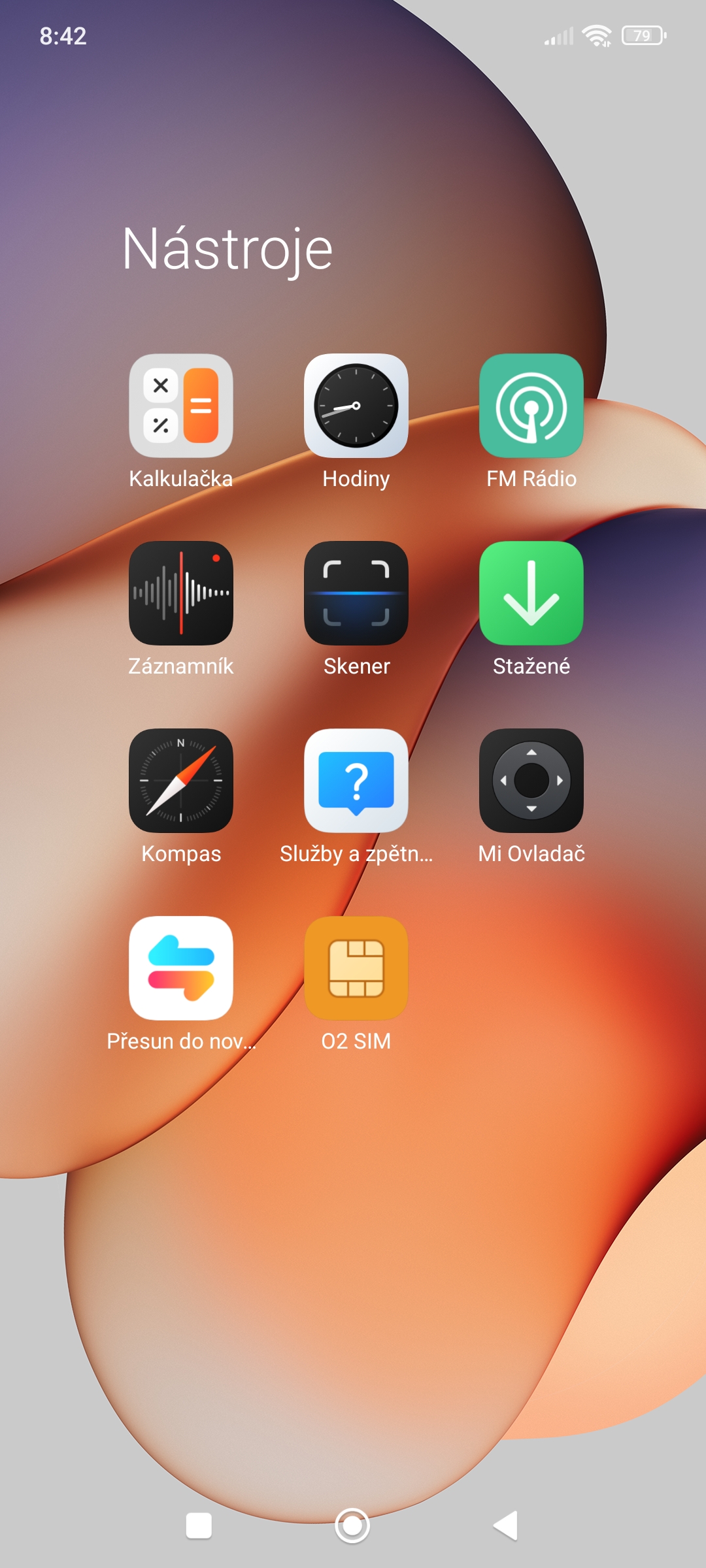This screenshot has width=706, height=1568.
Task: Open Přesun do nového telefonu app
Action: (181, 968)
